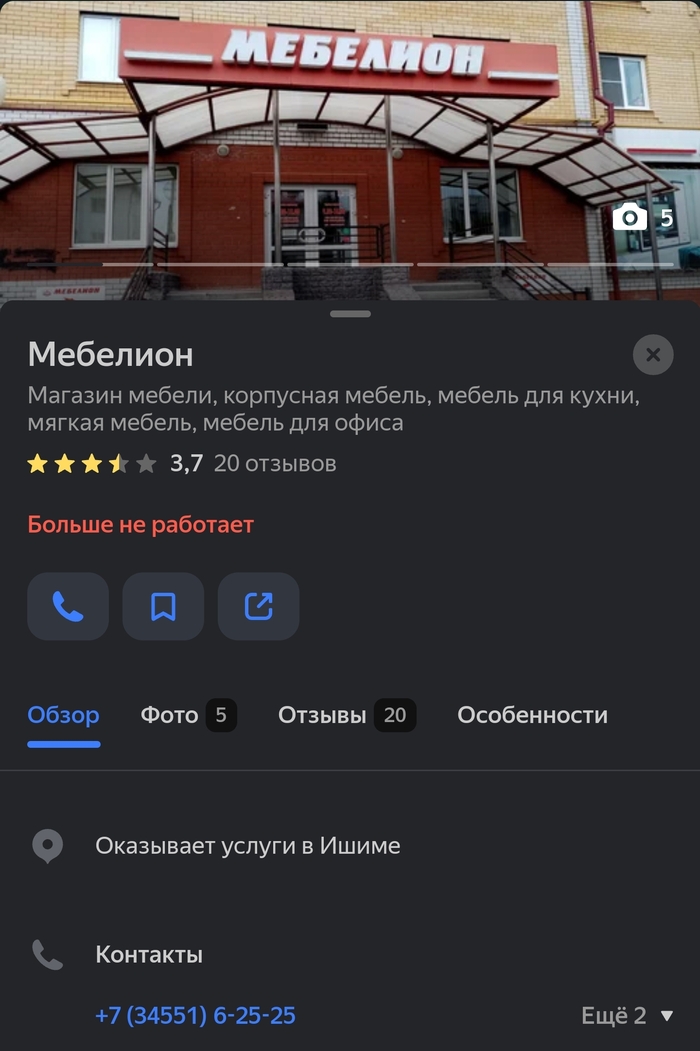Switch to the Обзор tab
This screenshot has height=1051, width=700.
[x=63, y=715]
